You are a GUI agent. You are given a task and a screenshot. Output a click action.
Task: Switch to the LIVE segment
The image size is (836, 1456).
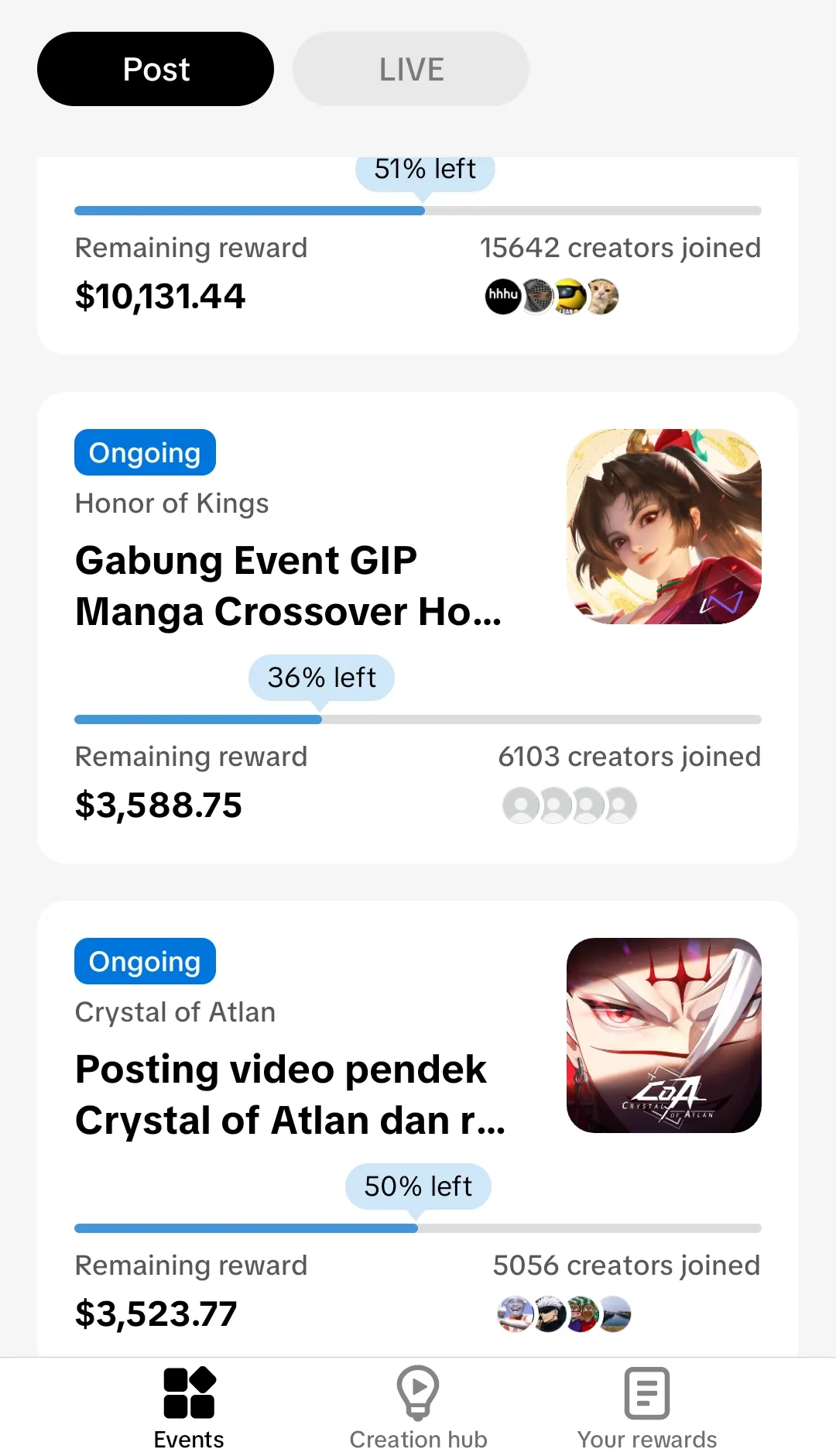(411, 69)
